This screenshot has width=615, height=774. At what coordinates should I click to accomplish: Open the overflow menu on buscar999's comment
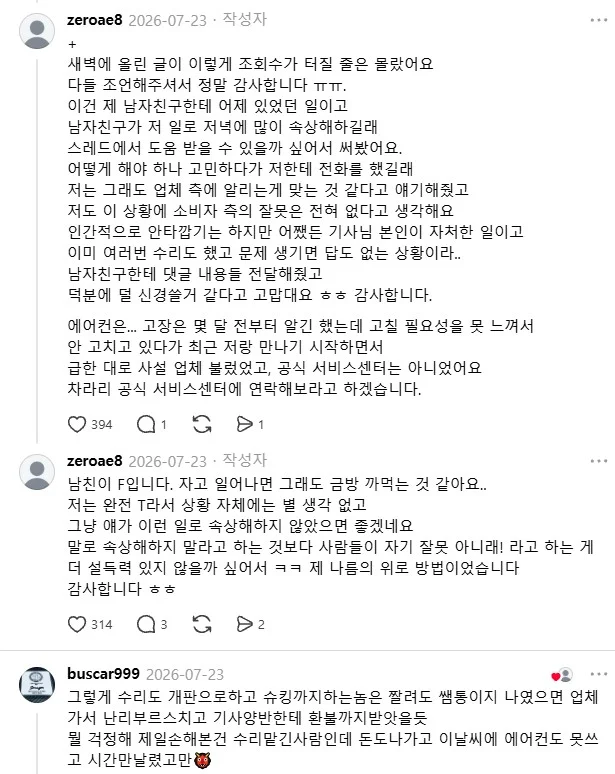pos(599,674)
